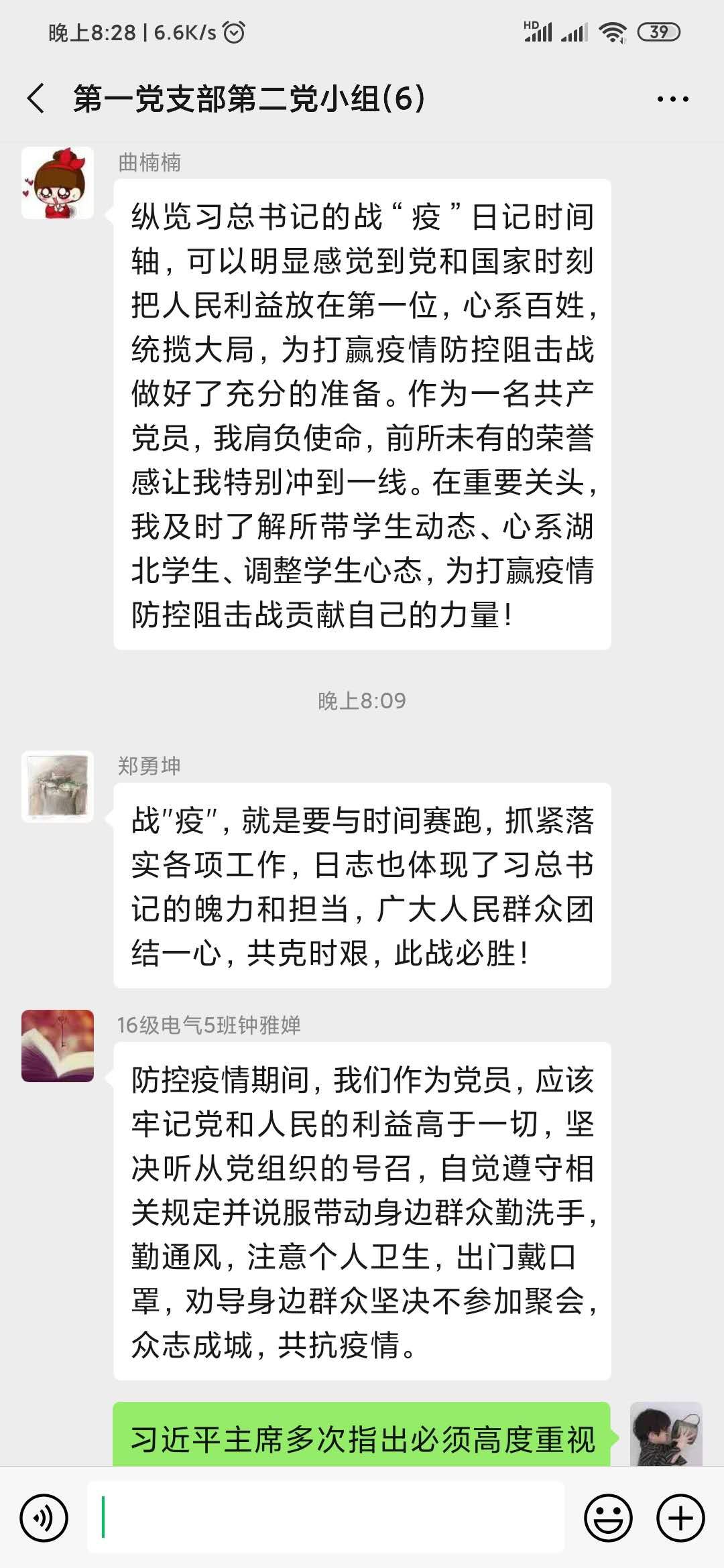
Task: View 曲楠楠's profile avatar
Action: [58, 183]
